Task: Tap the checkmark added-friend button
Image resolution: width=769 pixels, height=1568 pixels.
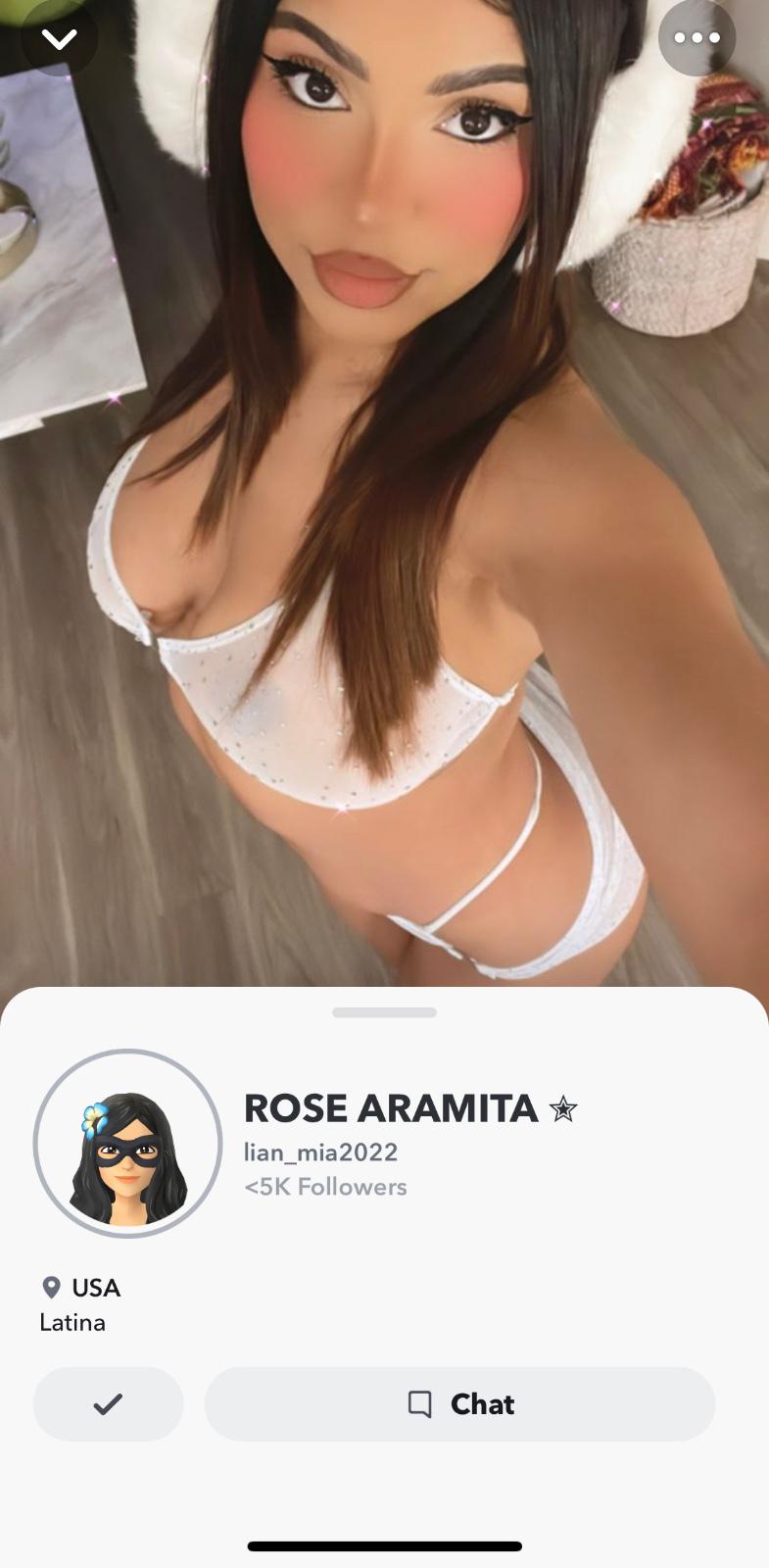Action: (x=108, y=1403)
